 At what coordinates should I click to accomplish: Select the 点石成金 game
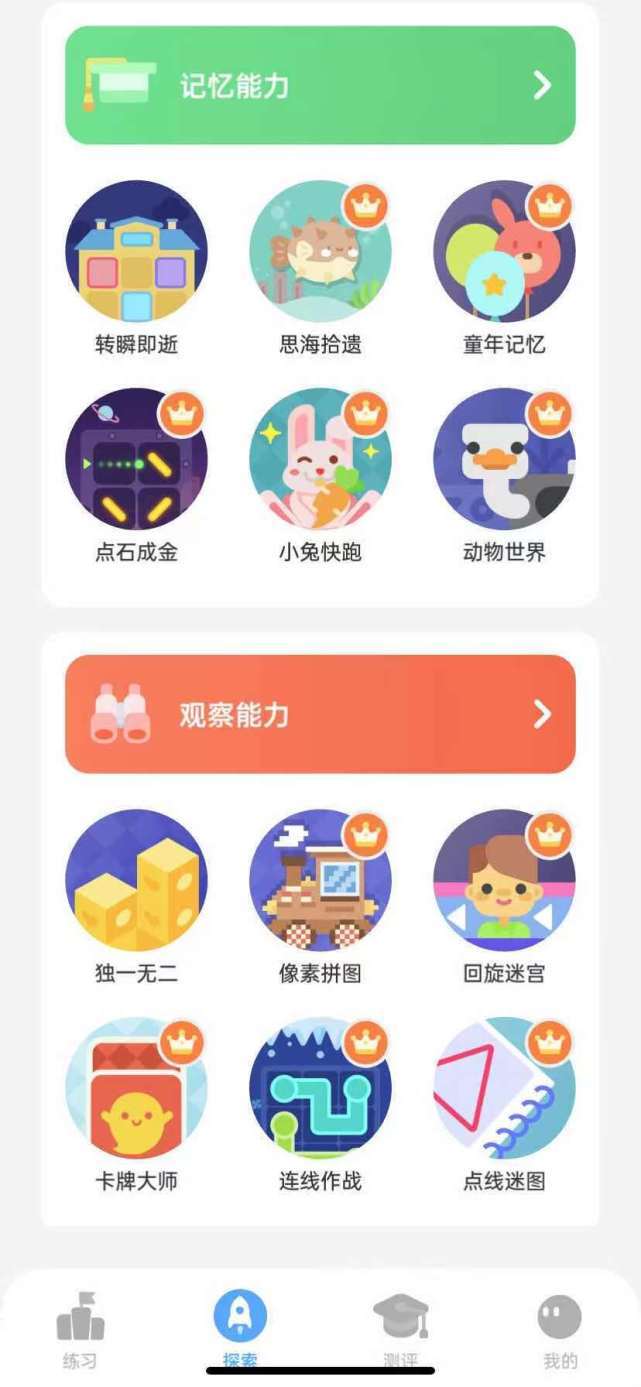coord(136,459)
